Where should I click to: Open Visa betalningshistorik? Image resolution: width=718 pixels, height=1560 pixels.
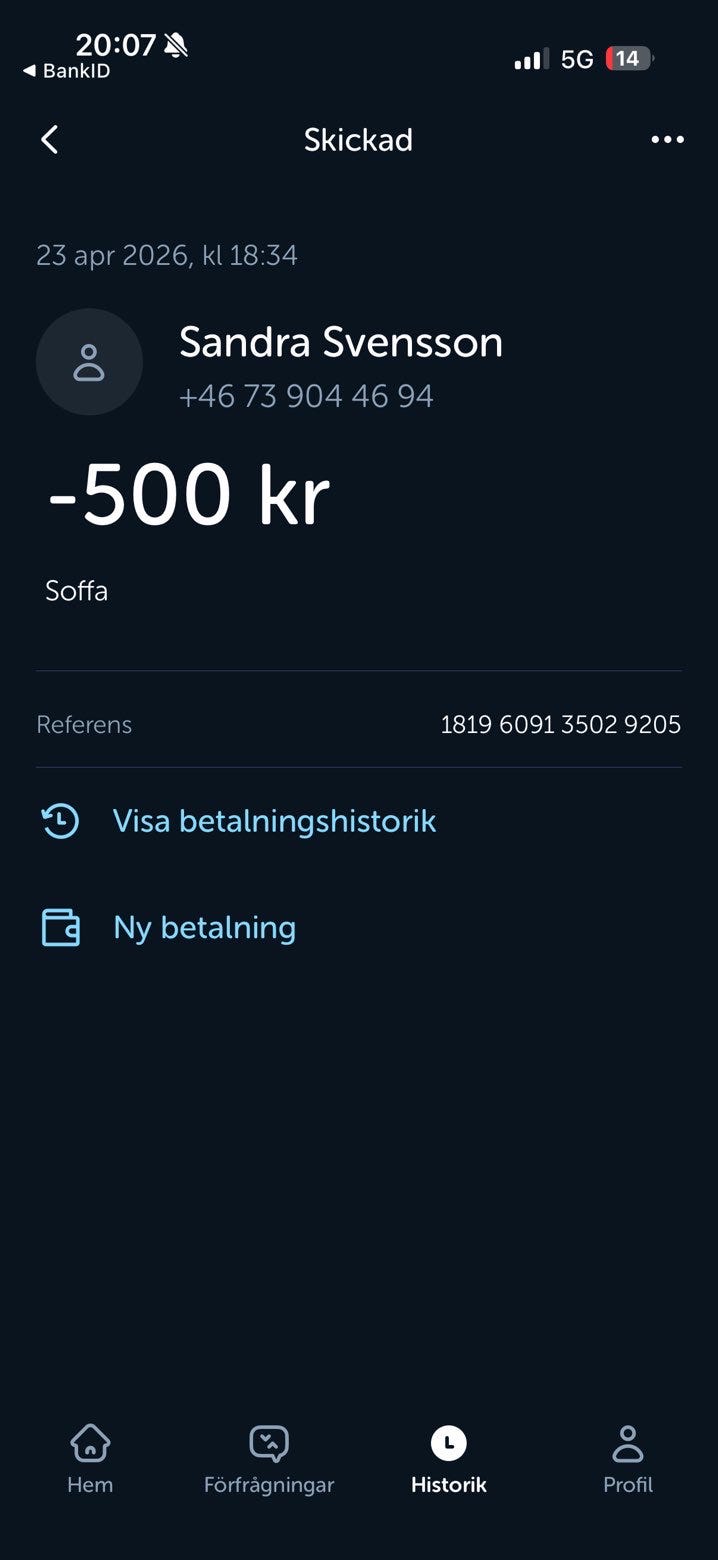coord(273,821)
